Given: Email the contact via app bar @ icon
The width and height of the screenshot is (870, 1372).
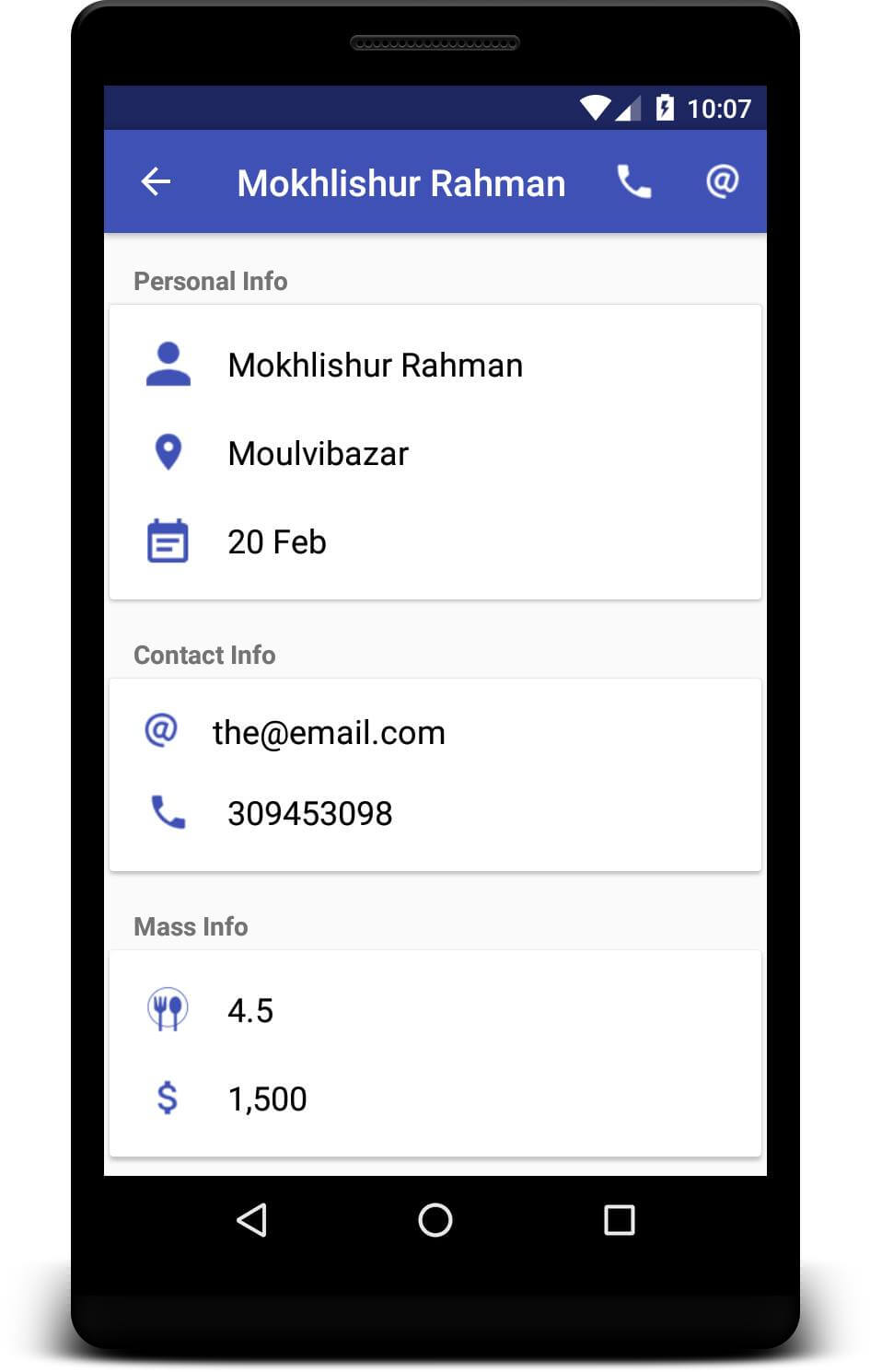Looking at the screenshot, I should (x=722, y=181).
